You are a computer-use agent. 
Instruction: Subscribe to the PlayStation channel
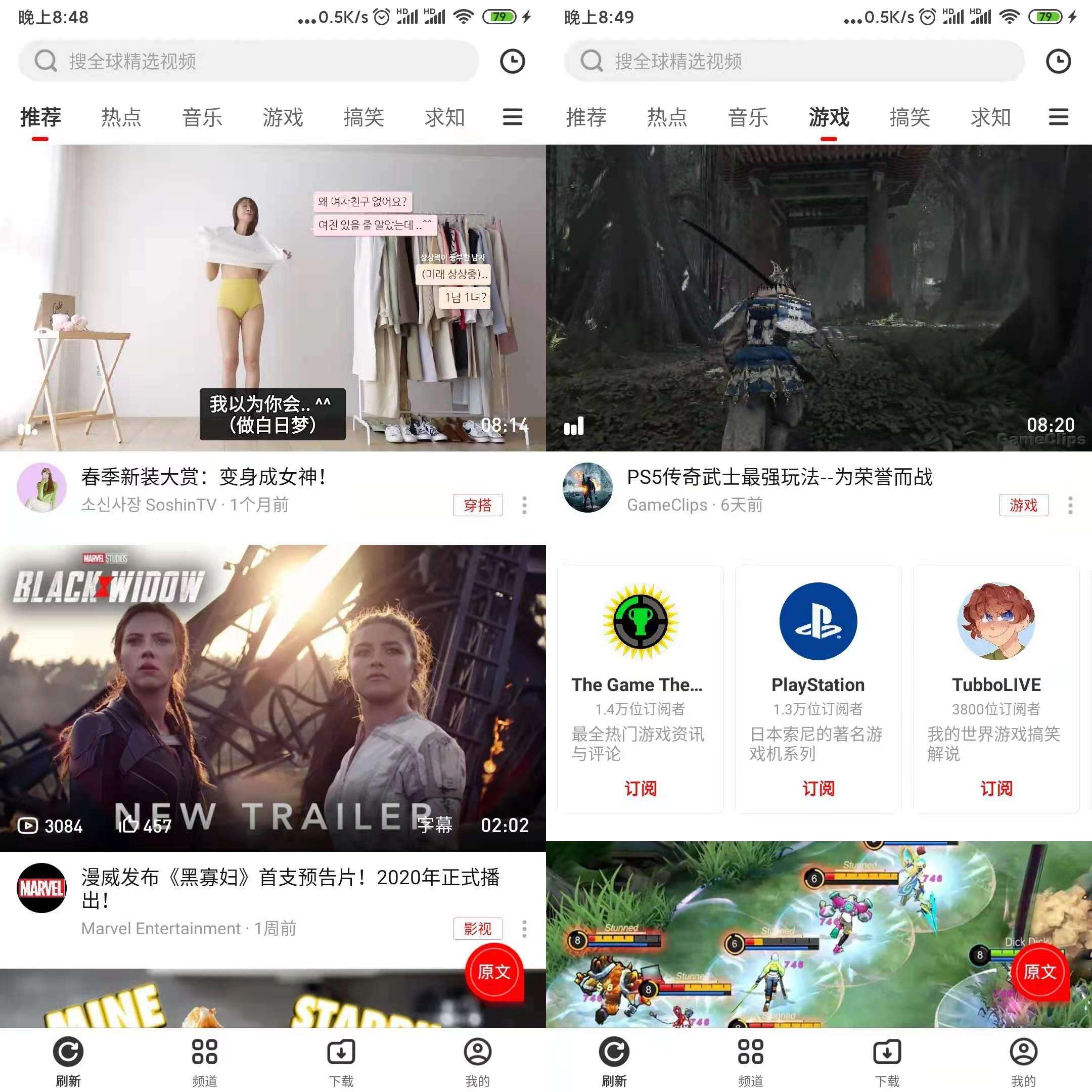point(818,788)
